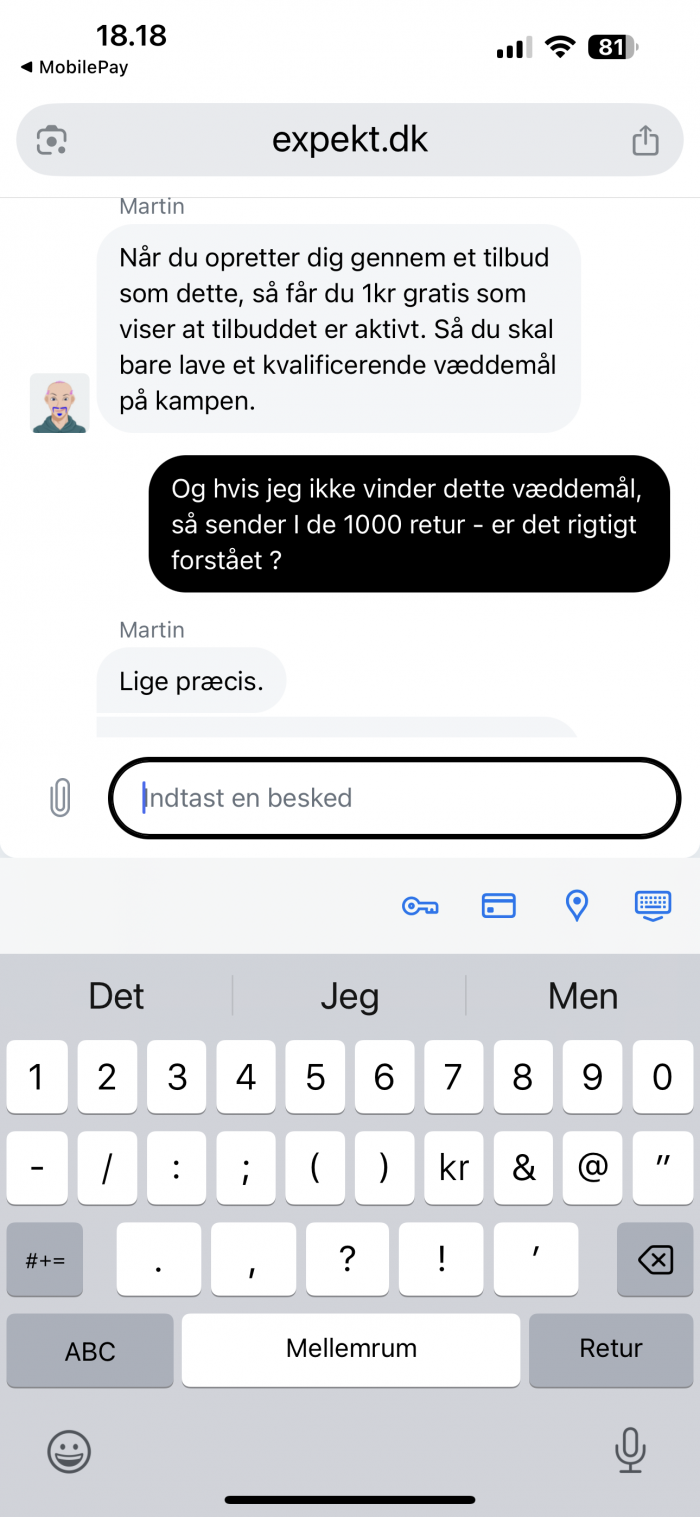The height and width of the screenshot is (1517, 700).
Task: Insert the suggestion "Det"
Action: [117, 996]
